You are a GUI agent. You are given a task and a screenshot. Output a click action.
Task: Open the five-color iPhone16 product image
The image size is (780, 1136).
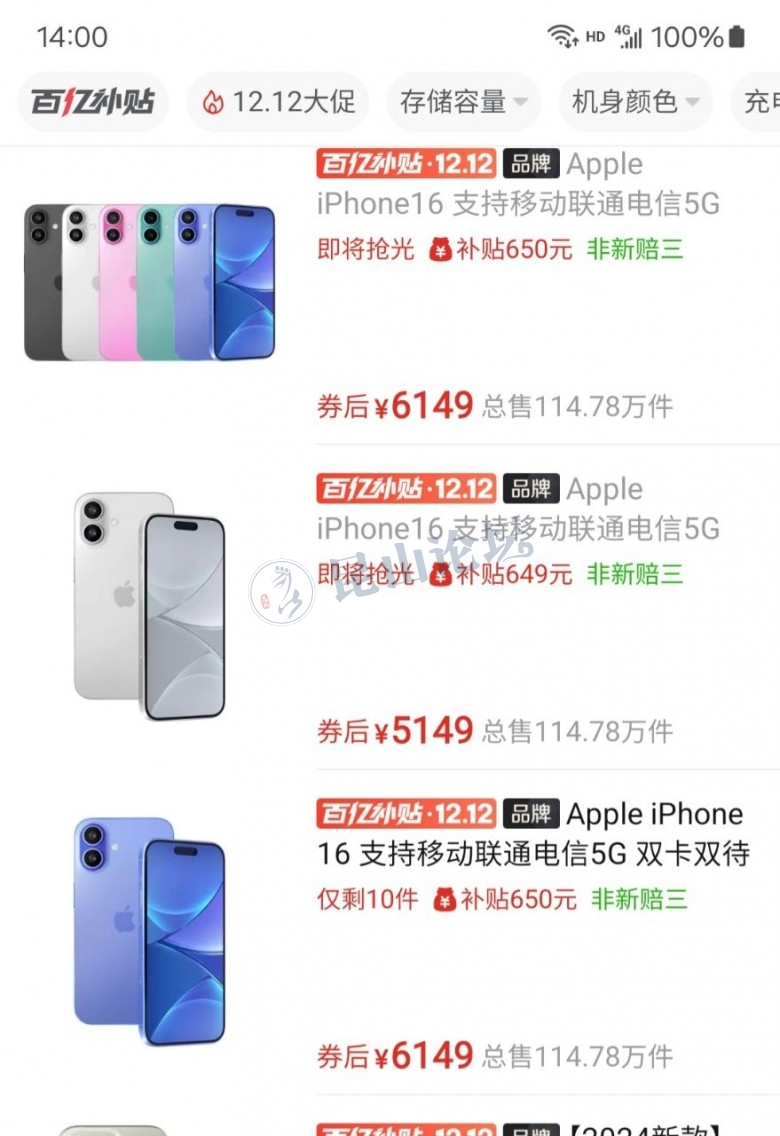click(x=150, y=282)
